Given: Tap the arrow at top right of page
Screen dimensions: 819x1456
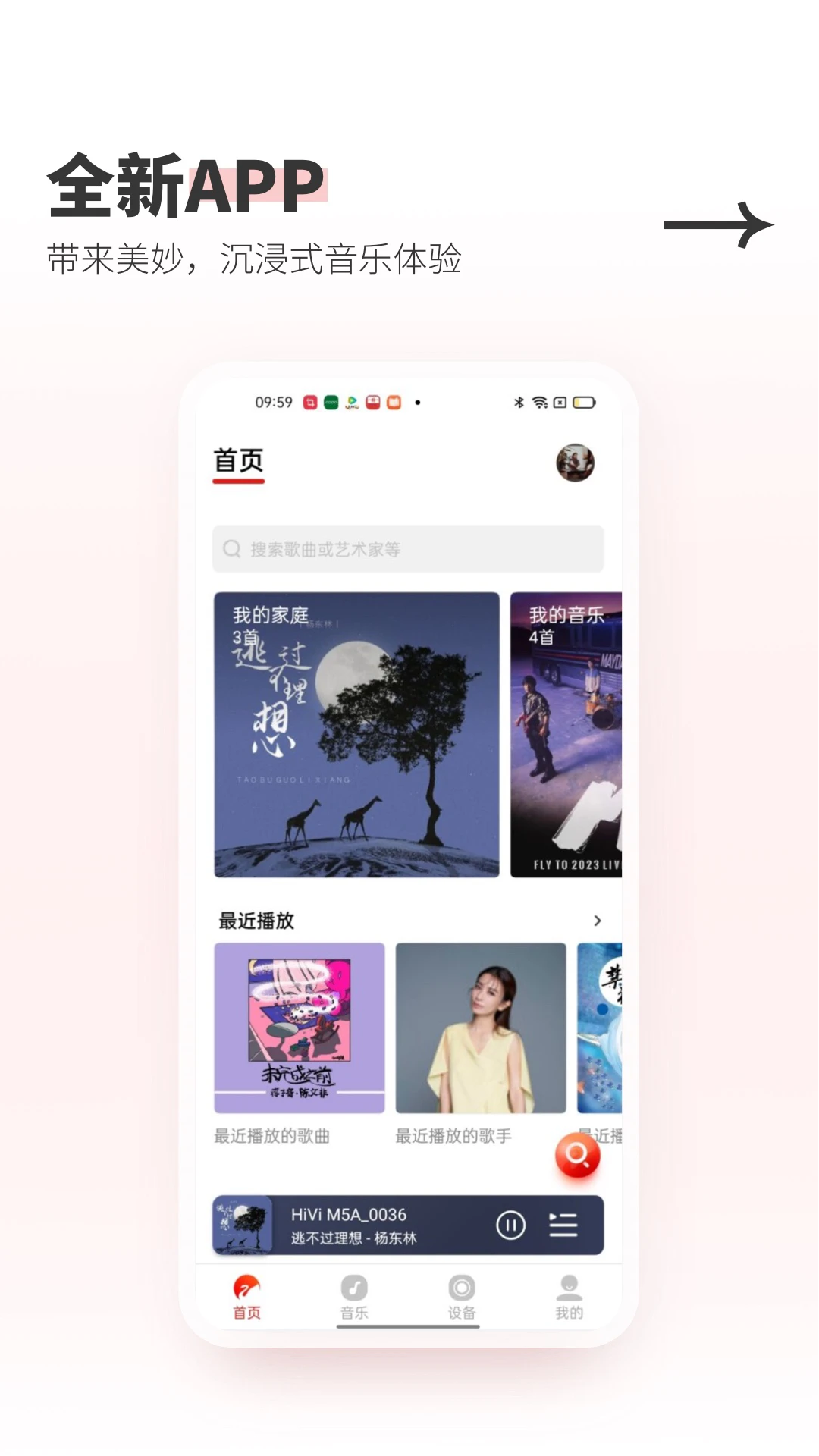Looking at the screenshot, I should tap(719, 224).
